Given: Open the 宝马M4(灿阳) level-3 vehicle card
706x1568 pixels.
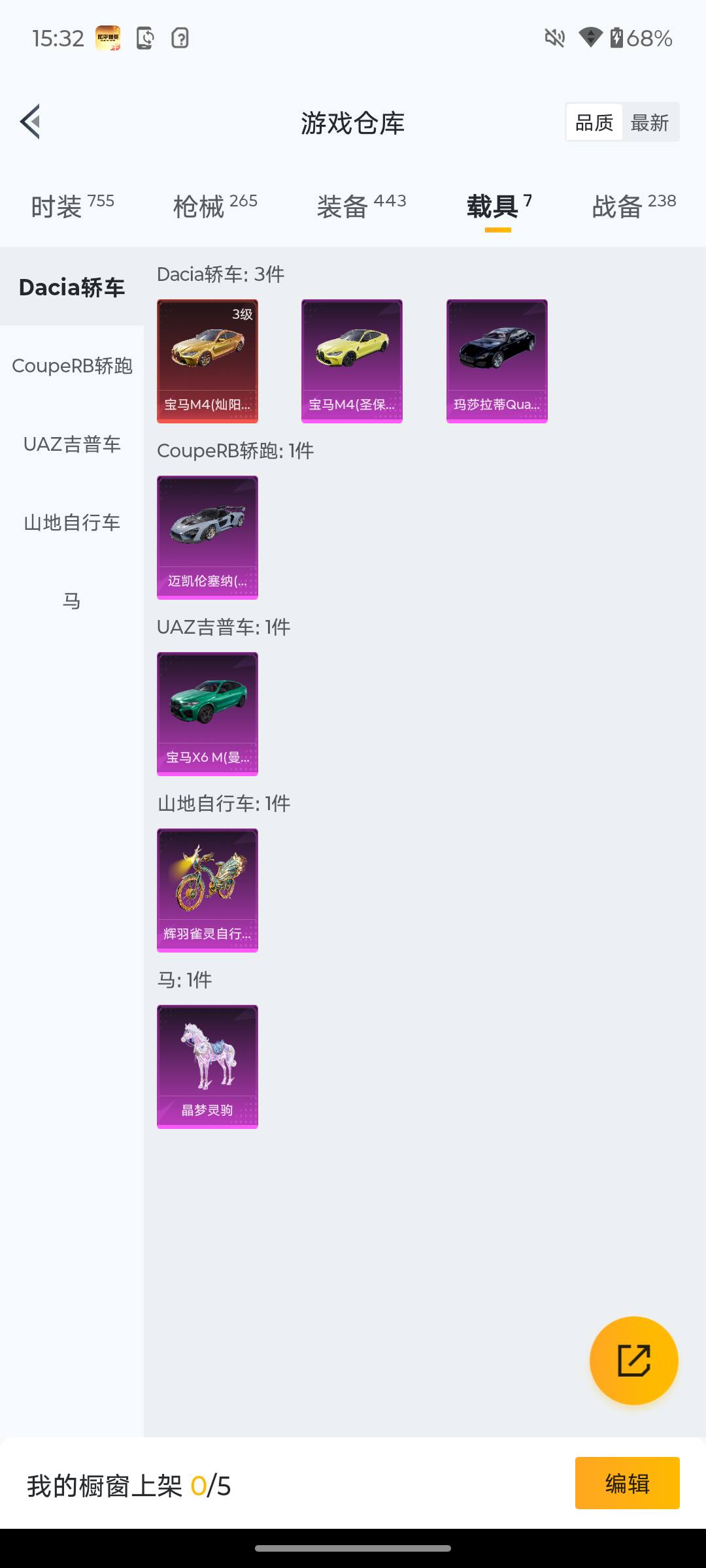Looking at the screenshot, I should click(x=207, y=360).
